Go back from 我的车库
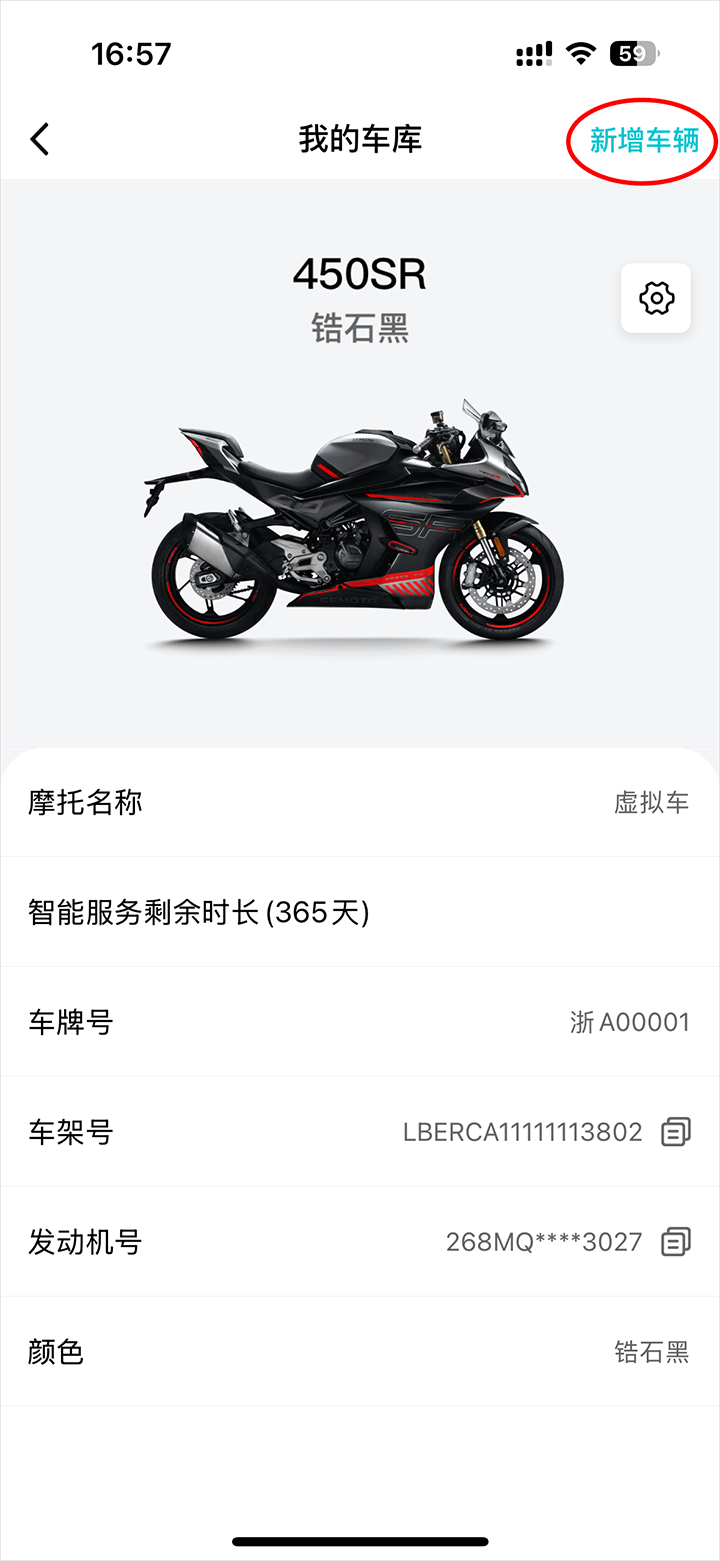The width and height of the screenshot is (720, 1561). (x=40, y=140)
